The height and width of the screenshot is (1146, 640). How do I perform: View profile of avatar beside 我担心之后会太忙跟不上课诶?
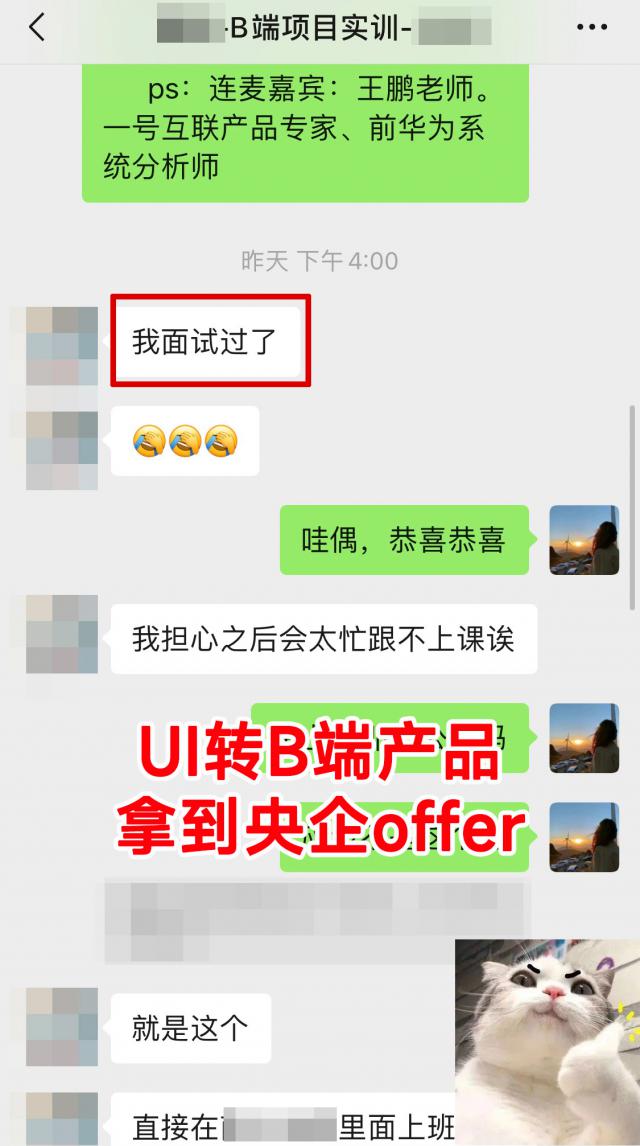point(62,635)
